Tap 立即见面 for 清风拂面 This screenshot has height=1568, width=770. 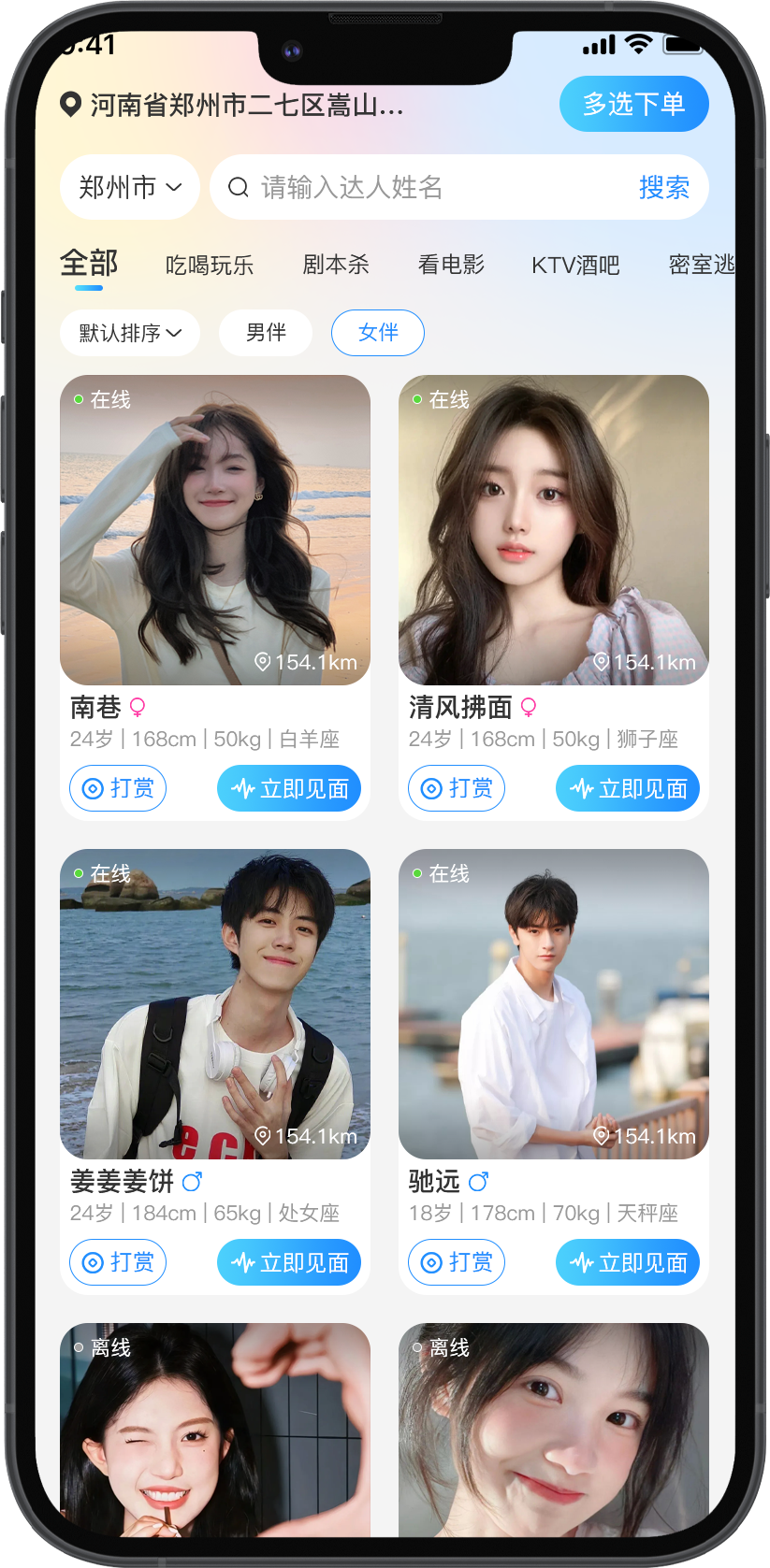tap(628, 788)
